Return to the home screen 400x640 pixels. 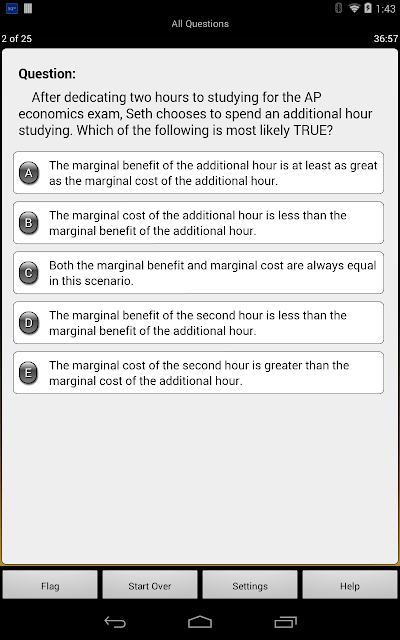[x=200, y=622]
